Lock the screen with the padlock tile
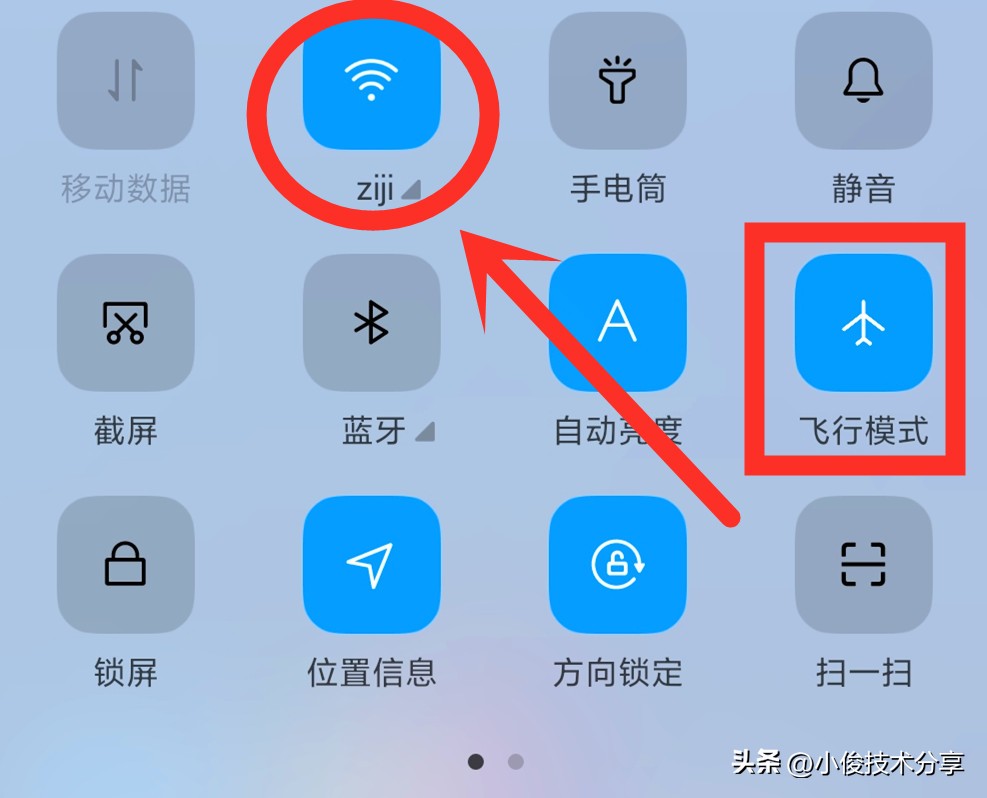The image size is (987, 798). click(125, 565)
